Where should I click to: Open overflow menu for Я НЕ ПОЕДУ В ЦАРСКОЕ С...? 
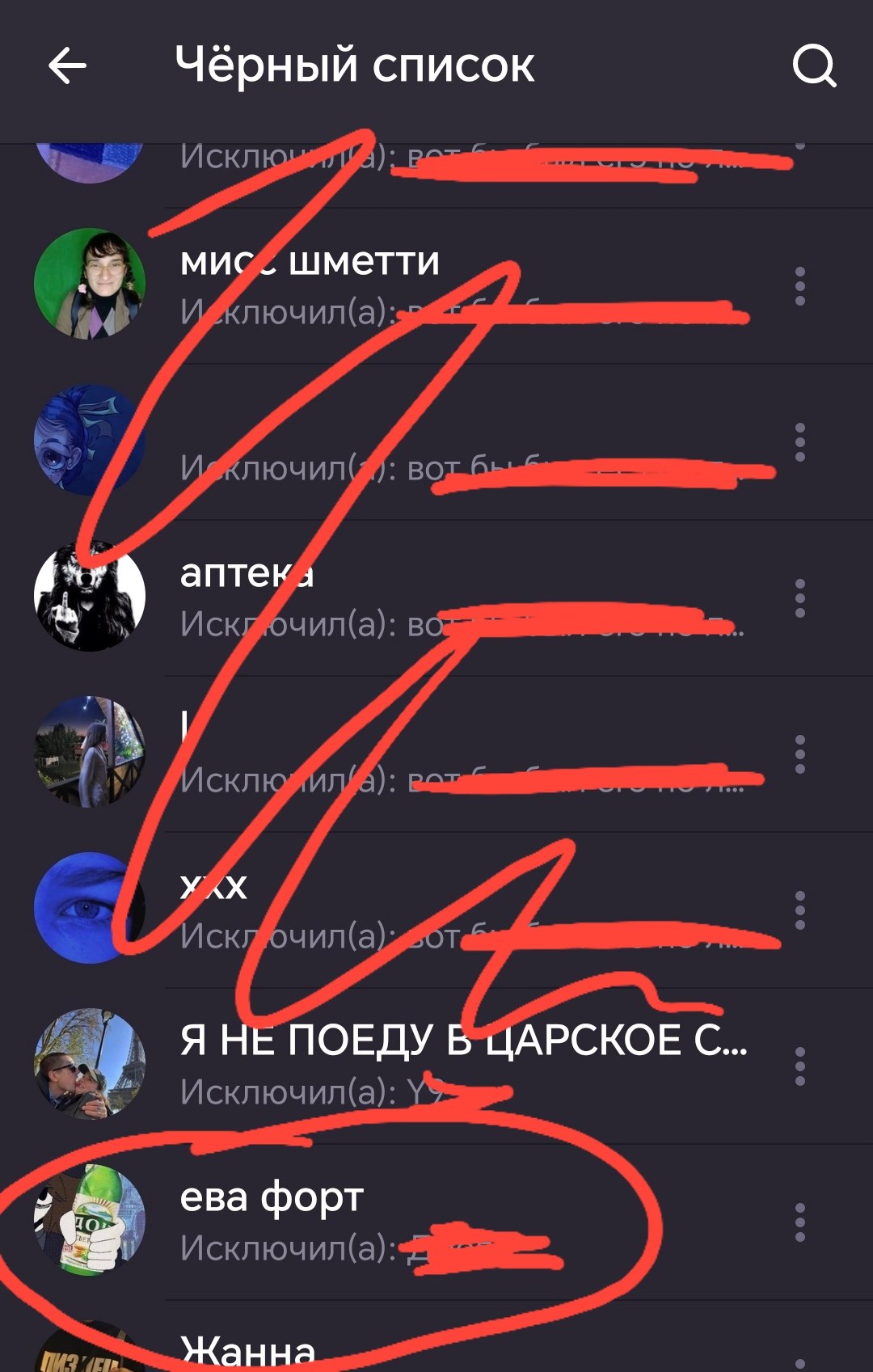pyautogui.click(x=799, y=1066)
